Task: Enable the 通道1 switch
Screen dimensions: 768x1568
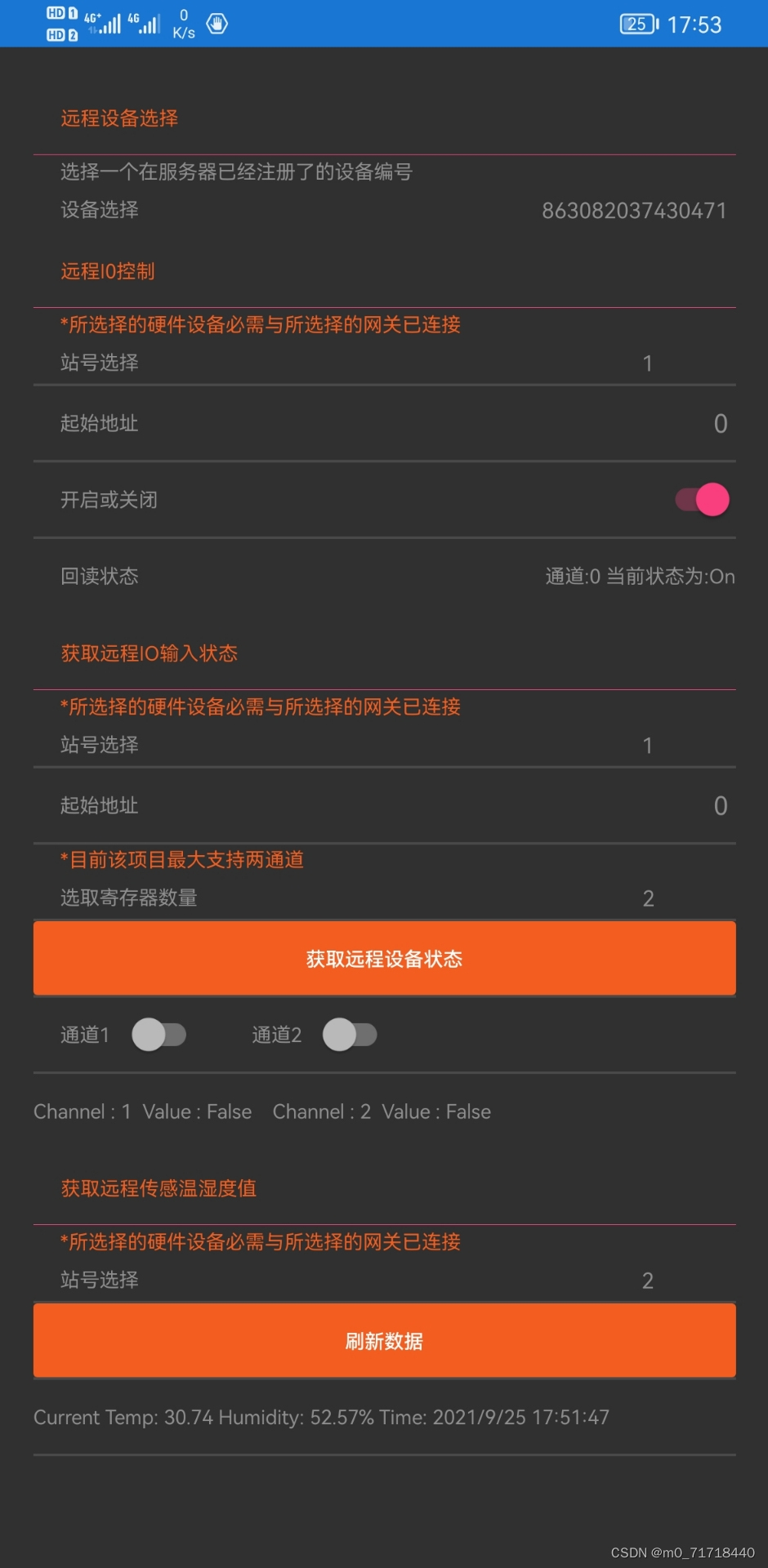Action: [x=159, y=1034]
